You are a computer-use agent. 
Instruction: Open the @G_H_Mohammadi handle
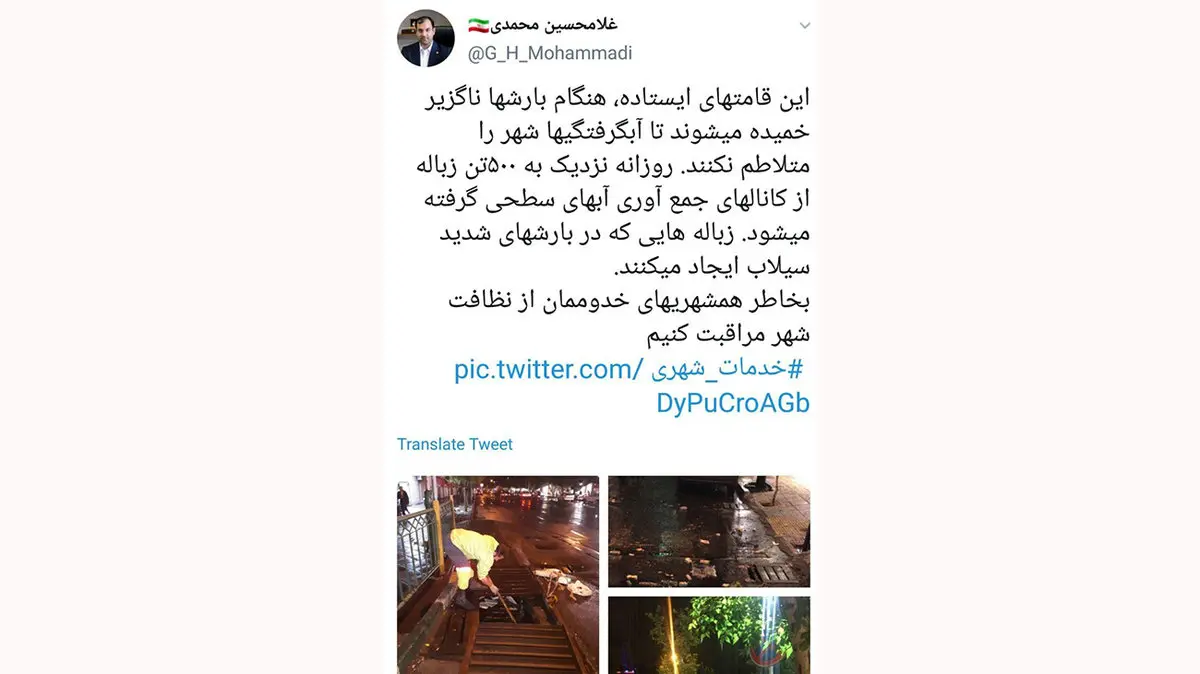pos(550,53)
